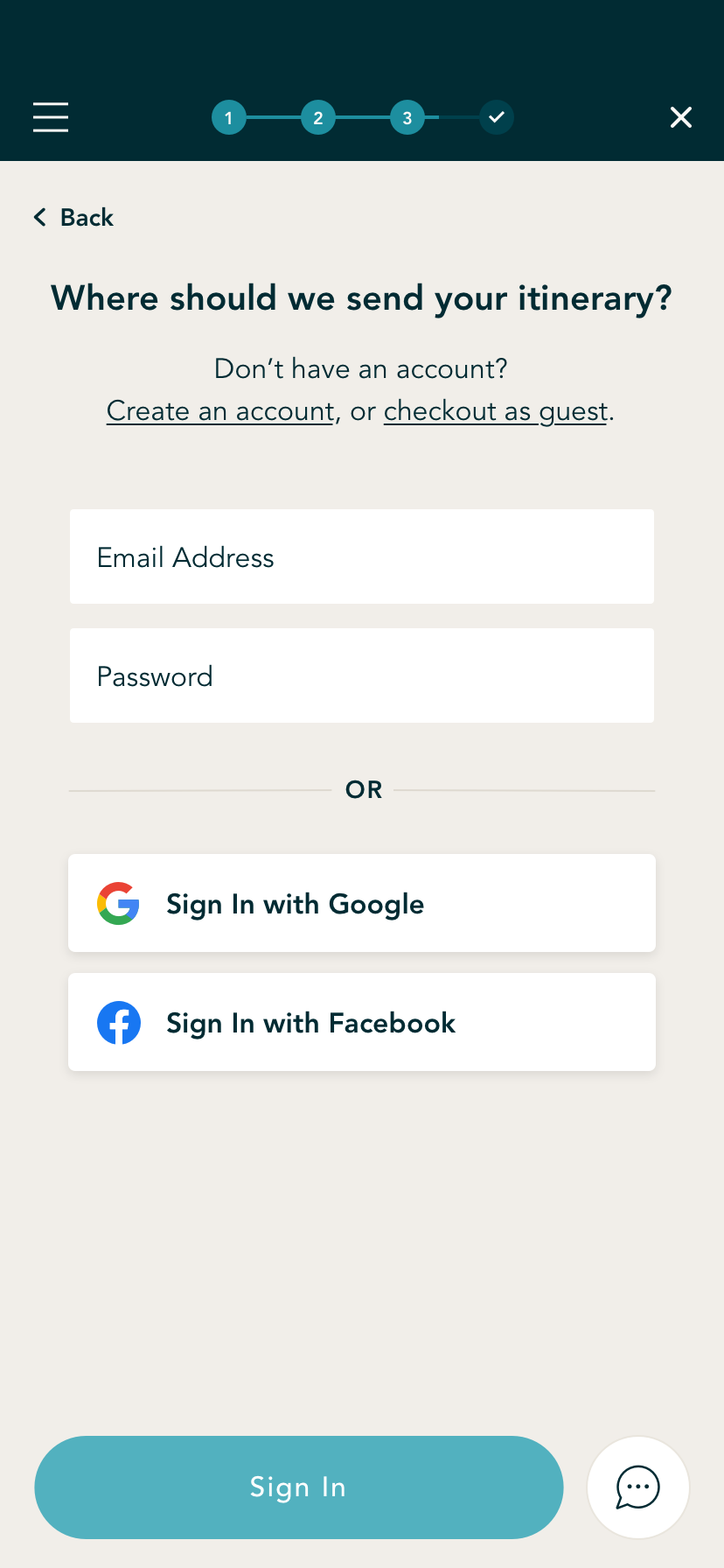This screenshot has width=724, height=1568.
Task: Jump to step 2 in progress bar
Action: point(318,117)
